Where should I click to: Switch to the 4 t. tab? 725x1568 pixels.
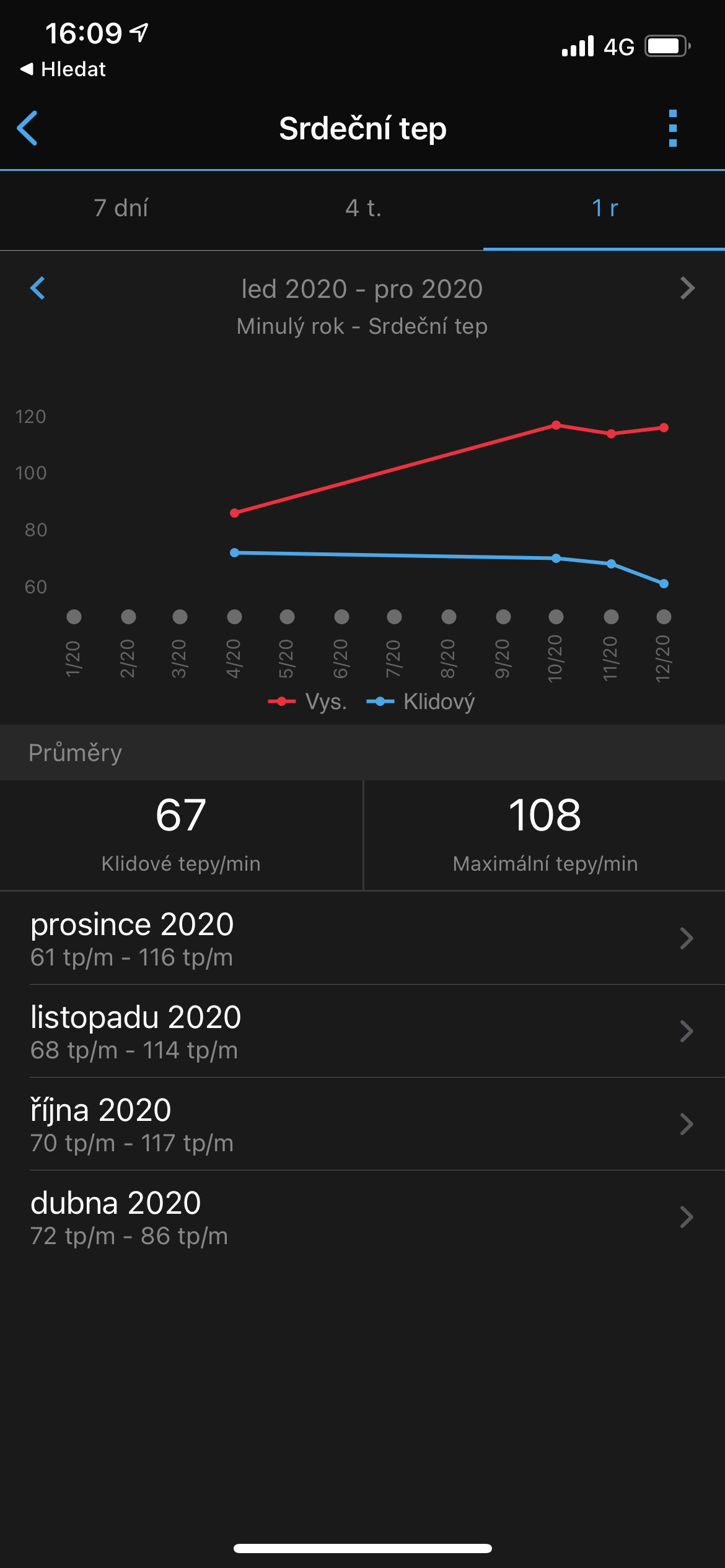coord(363,209)
